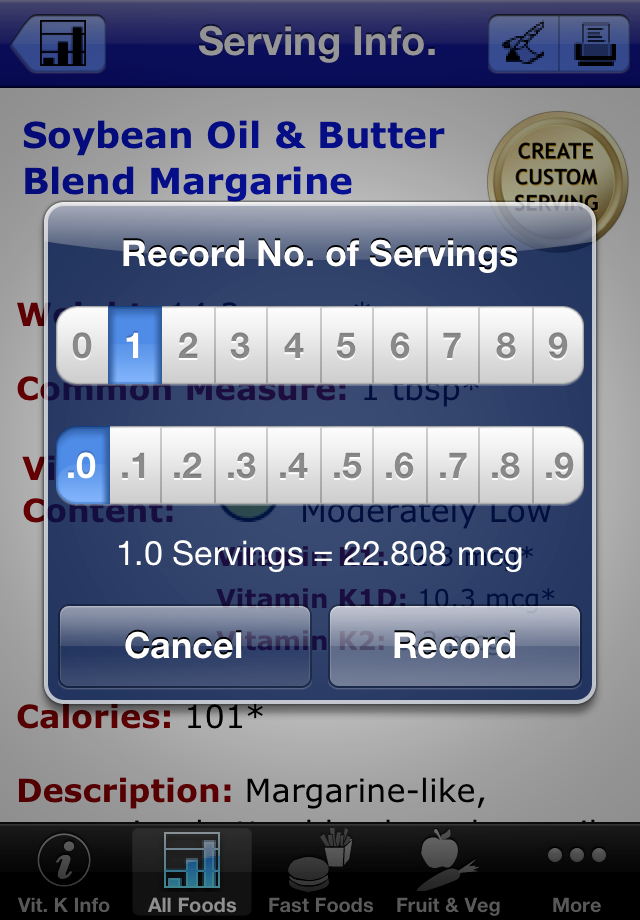Open the Vit. K Info tab
The height and width of the screenshot is (920, 640).
(65, 873)
